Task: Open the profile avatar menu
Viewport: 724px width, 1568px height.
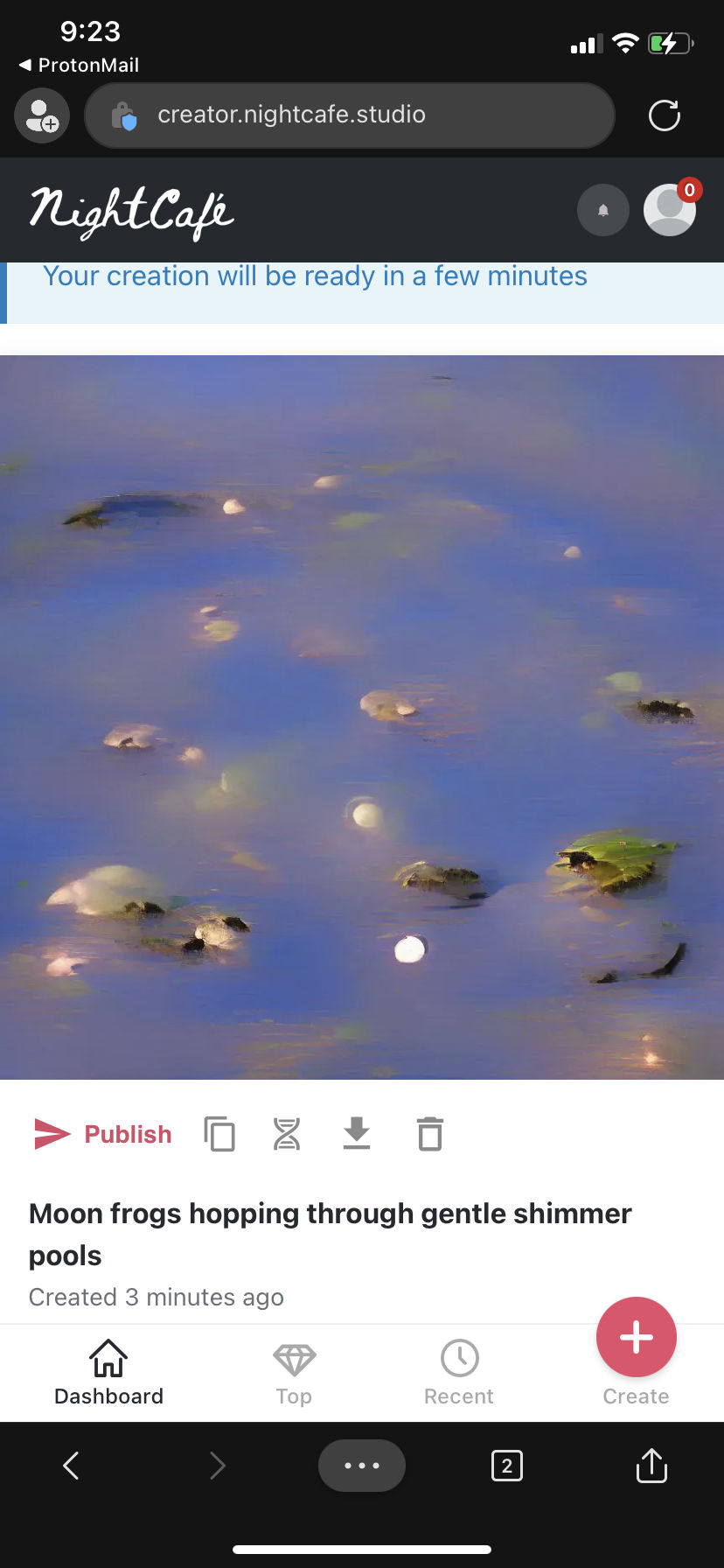Action: click(669, 210)
